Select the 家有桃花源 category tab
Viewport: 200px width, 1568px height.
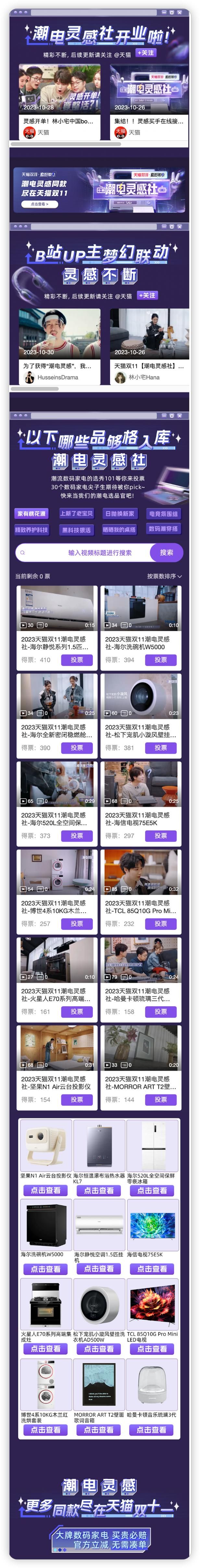[31, 514]
